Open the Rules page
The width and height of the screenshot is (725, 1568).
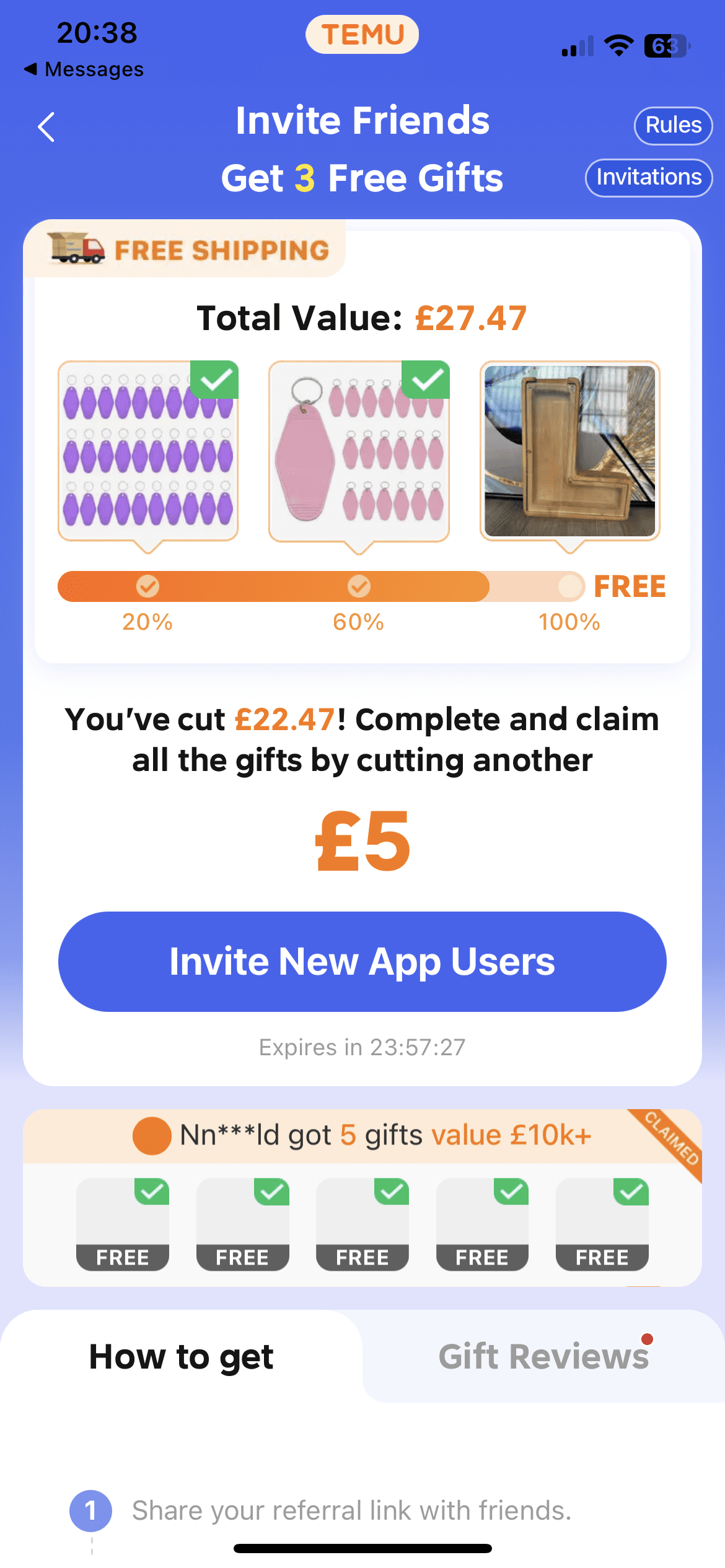(x=673, y=126)
